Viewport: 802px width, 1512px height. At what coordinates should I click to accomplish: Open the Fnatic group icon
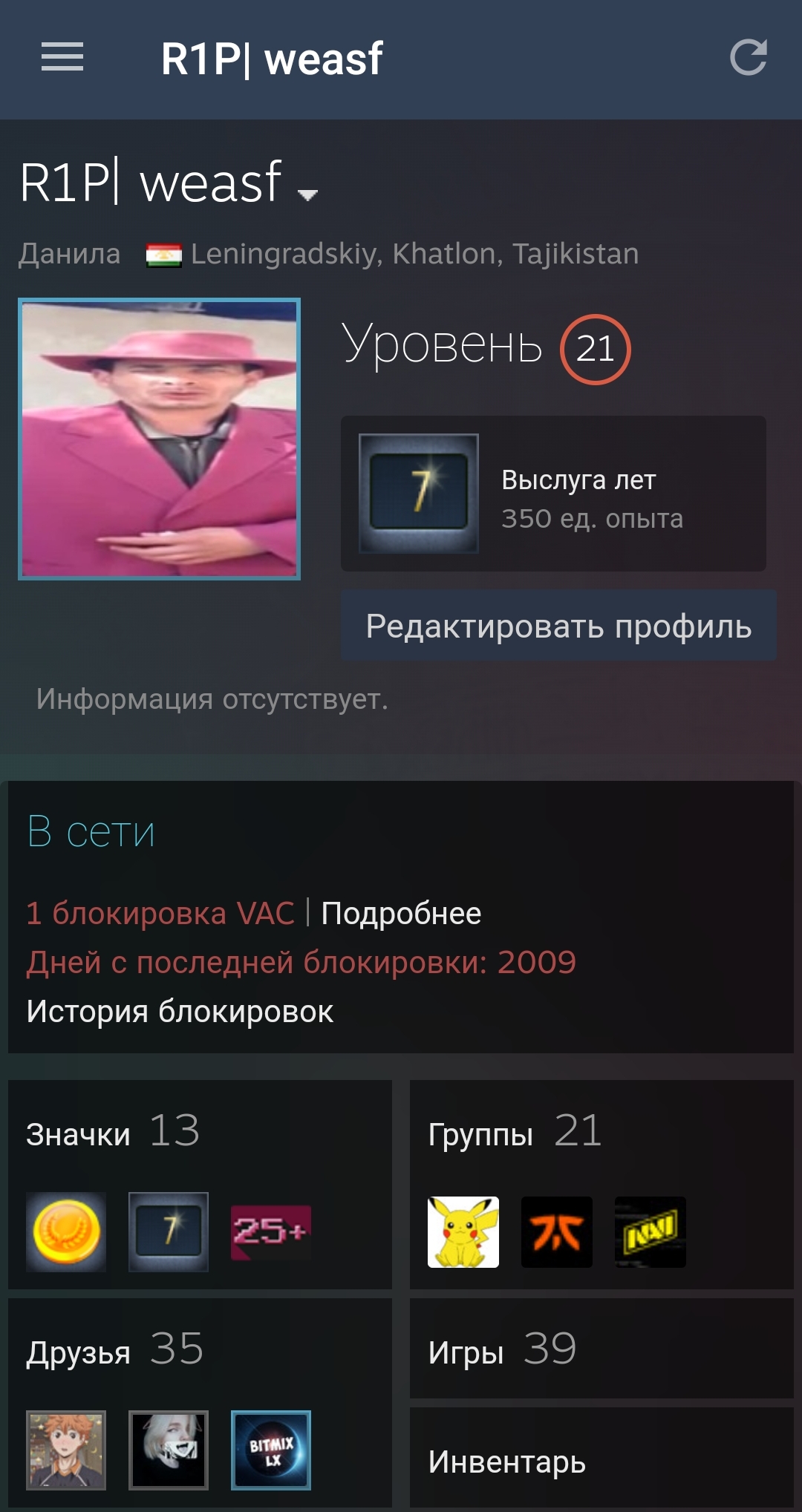(557, 1232)
